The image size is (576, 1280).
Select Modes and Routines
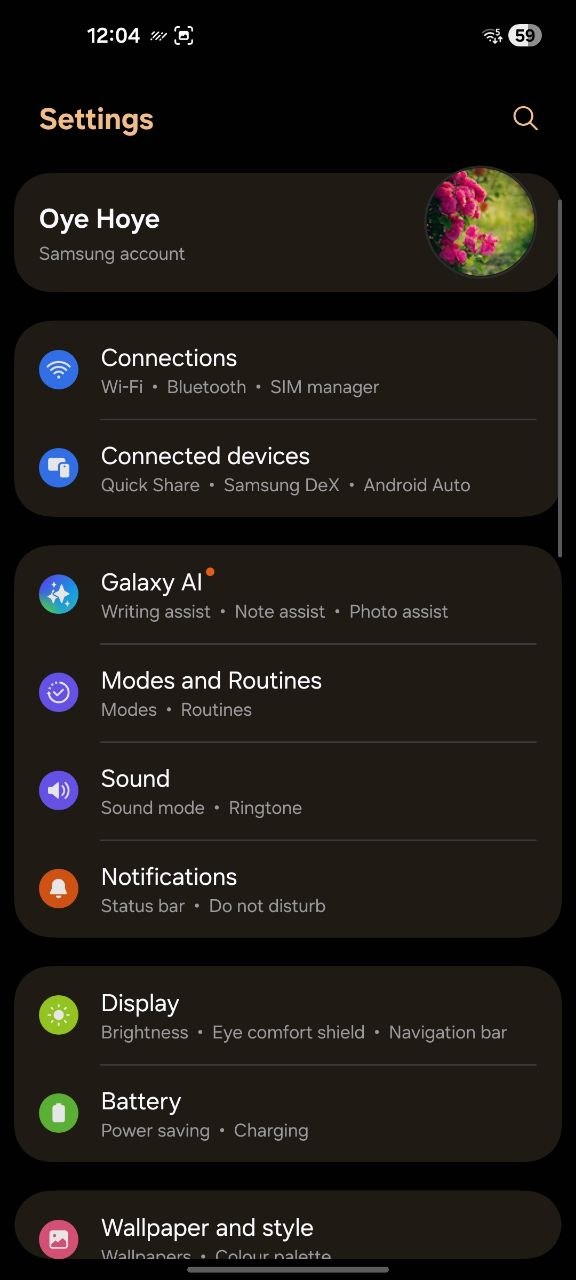pos(288,693)
